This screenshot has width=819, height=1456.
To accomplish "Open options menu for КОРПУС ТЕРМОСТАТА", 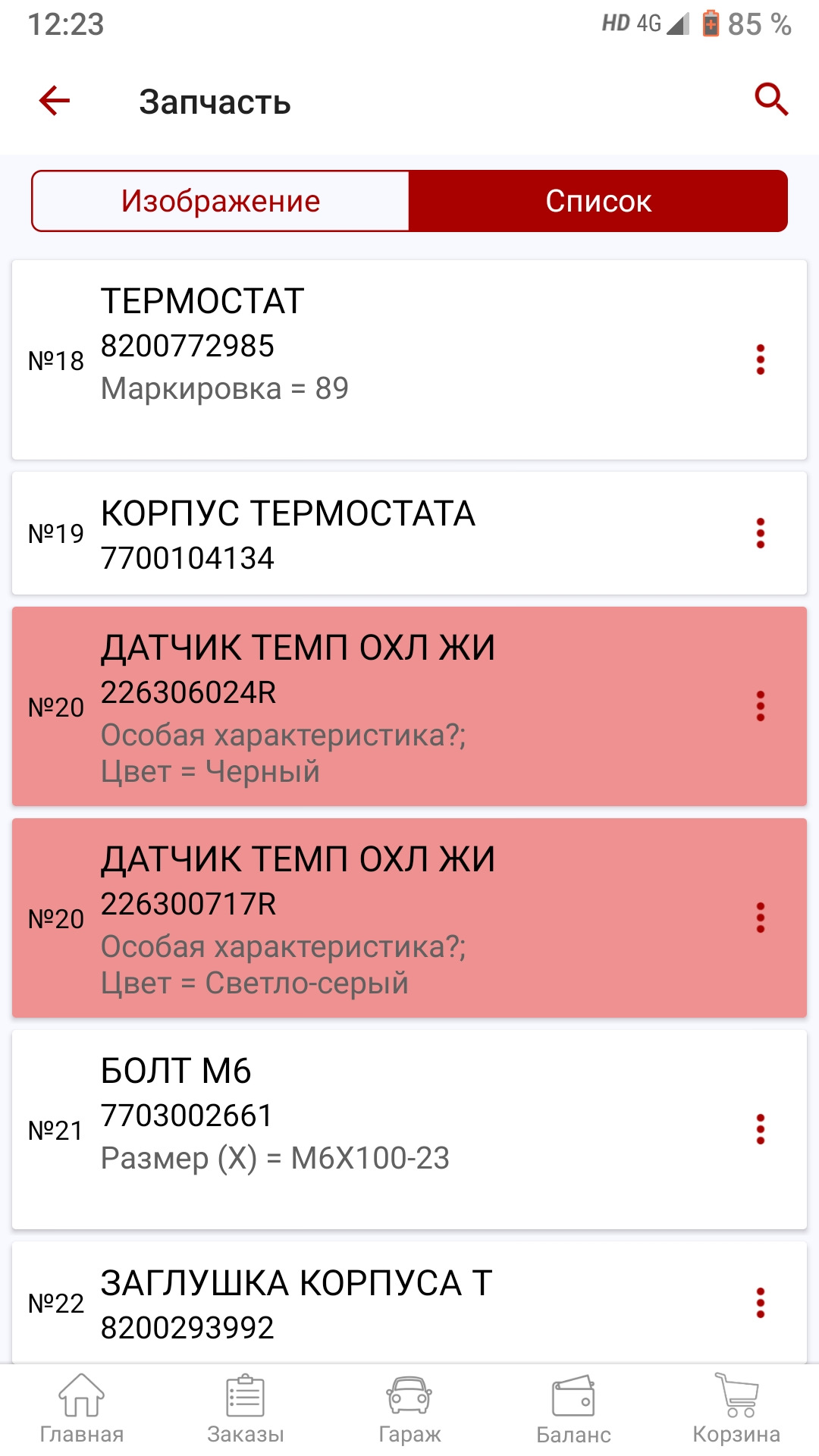I will (x=760, y=532).
